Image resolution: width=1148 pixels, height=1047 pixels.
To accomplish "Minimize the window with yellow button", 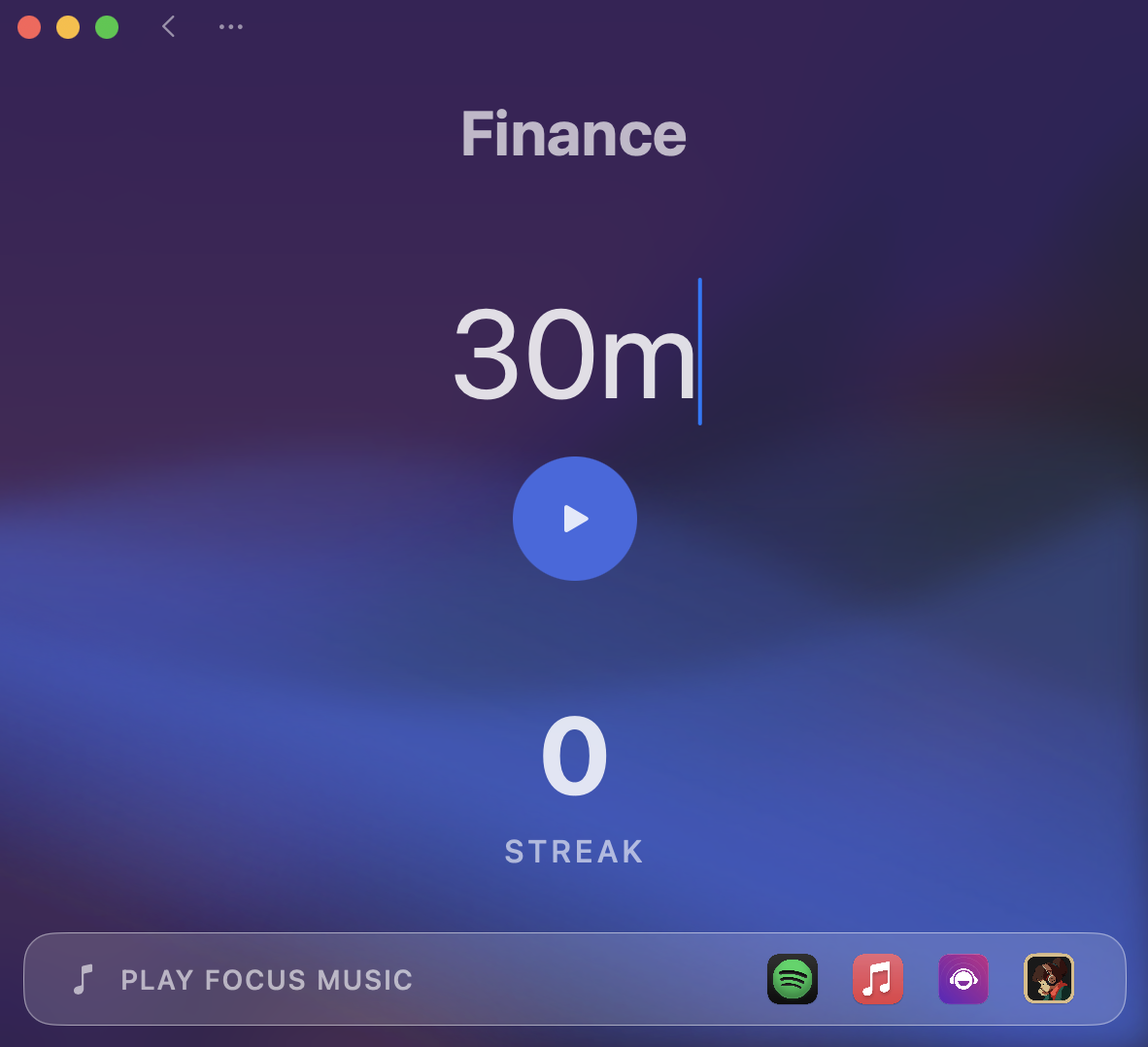I will pyautogui.click(x=68, y=27).
